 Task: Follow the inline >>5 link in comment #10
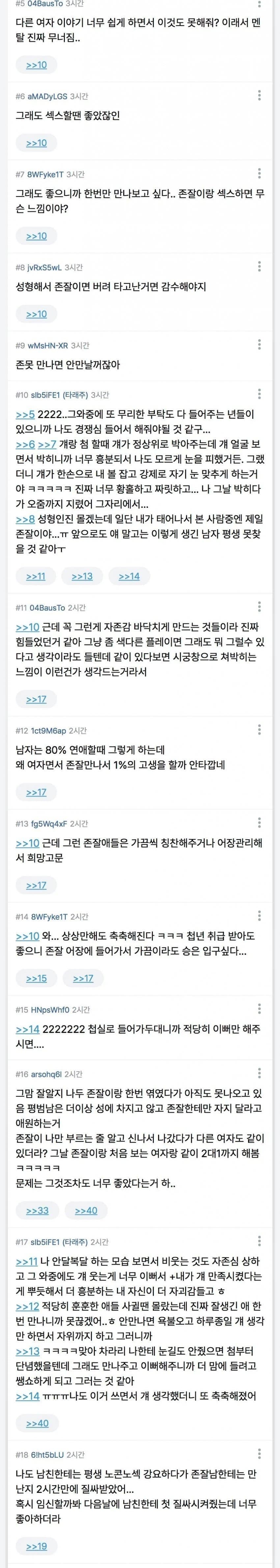click(25, 414)
